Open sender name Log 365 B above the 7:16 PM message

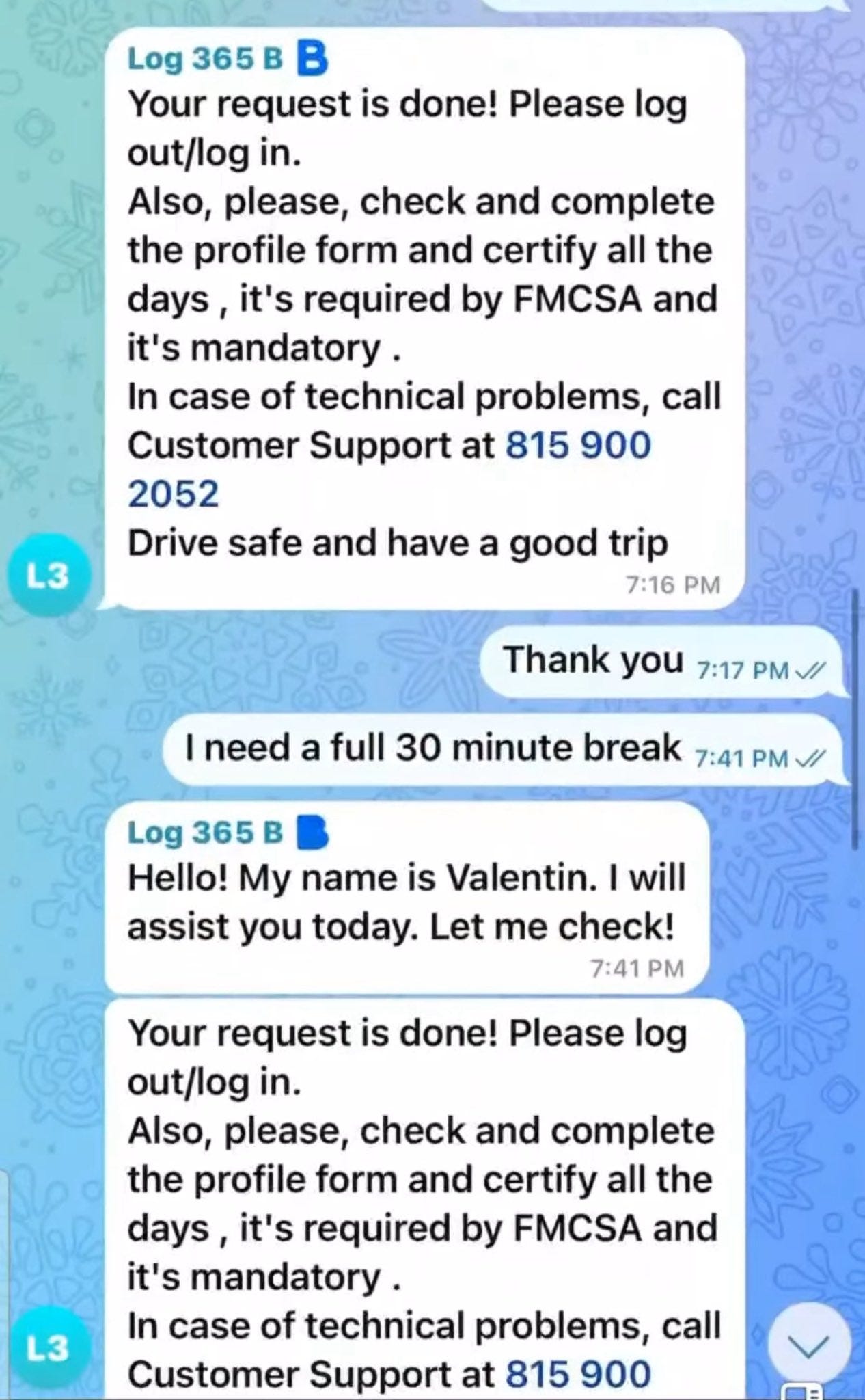[206, 61]
